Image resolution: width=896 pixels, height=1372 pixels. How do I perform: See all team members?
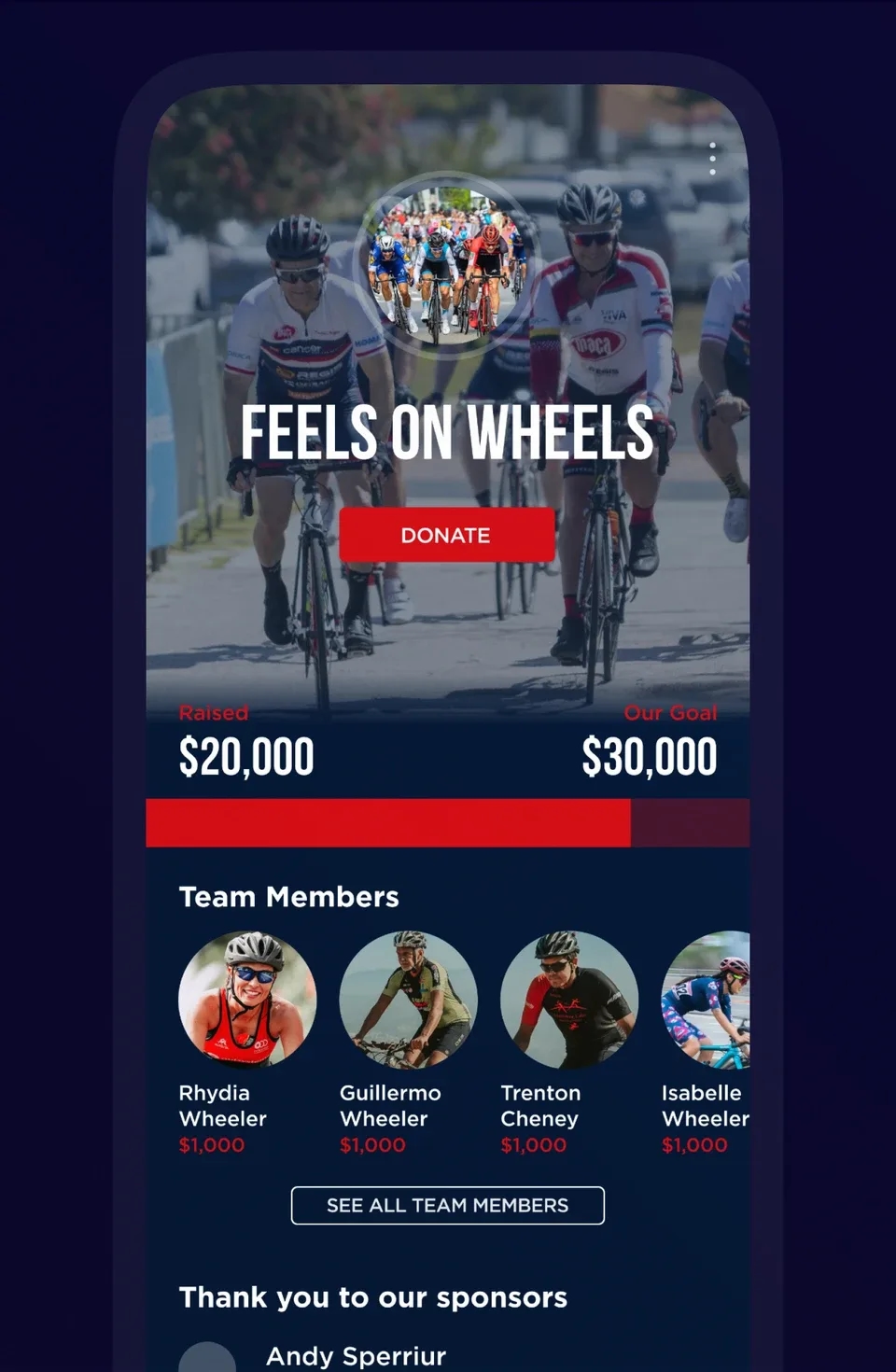point(447,1205)
